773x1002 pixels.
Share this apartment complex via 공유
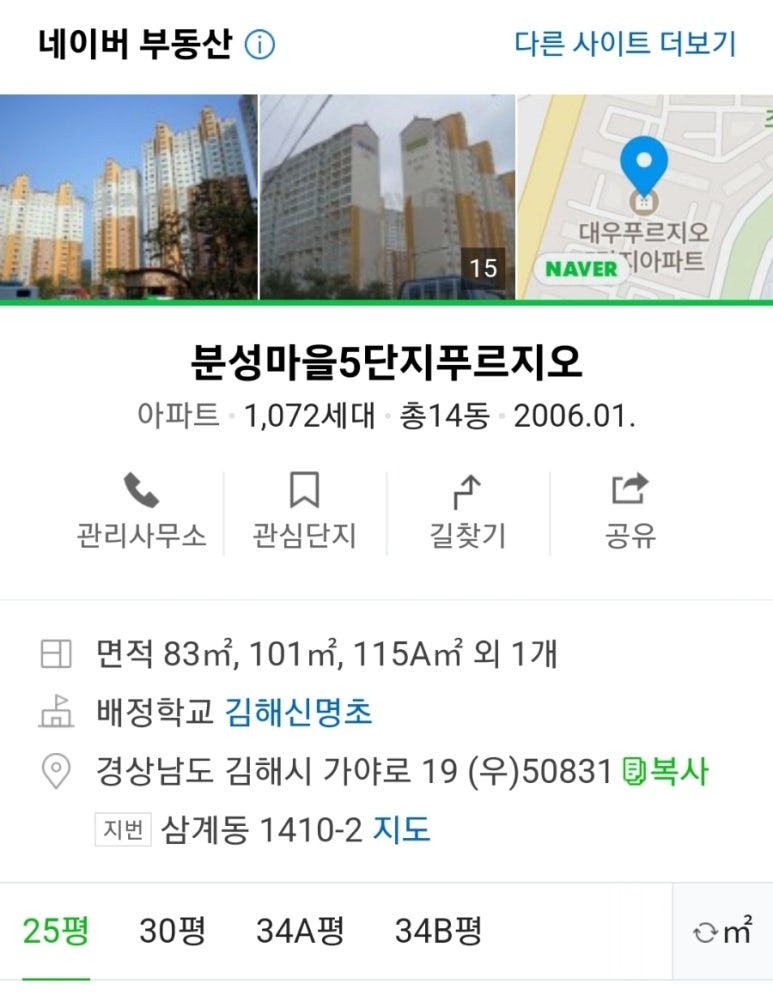pyautogui.click(x=630, y=511)
